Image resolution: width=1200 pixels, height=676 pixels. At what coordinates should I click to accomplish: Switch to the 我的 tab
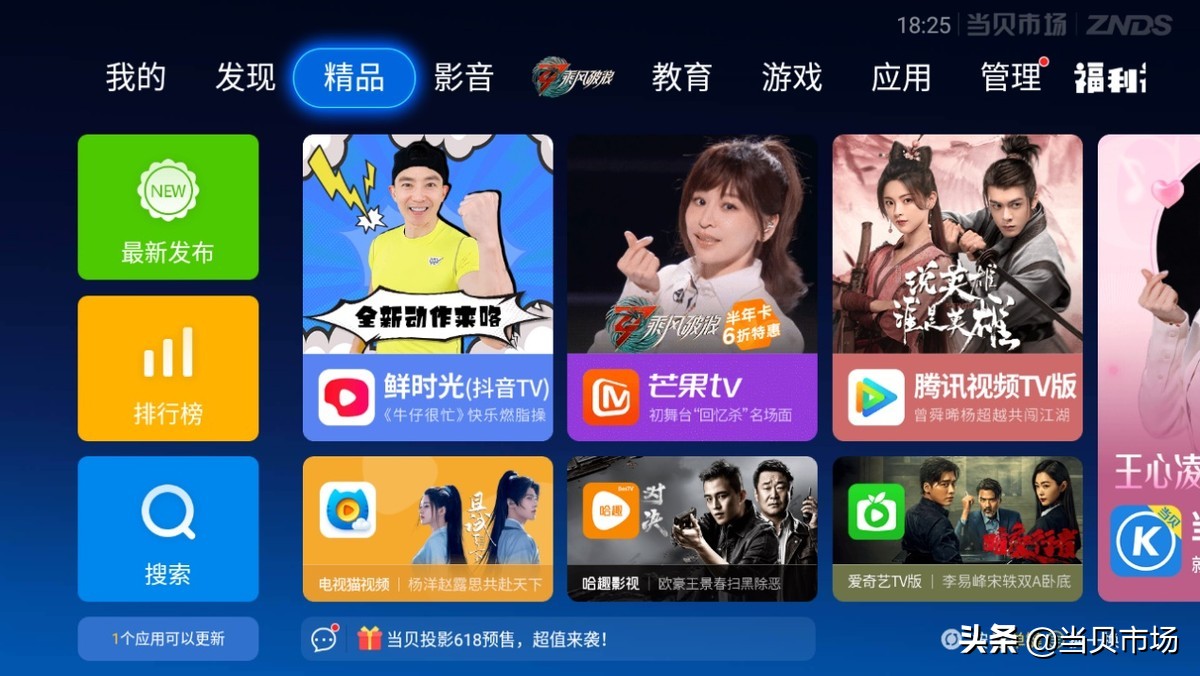pyautogui.click(x=136, y=77)
